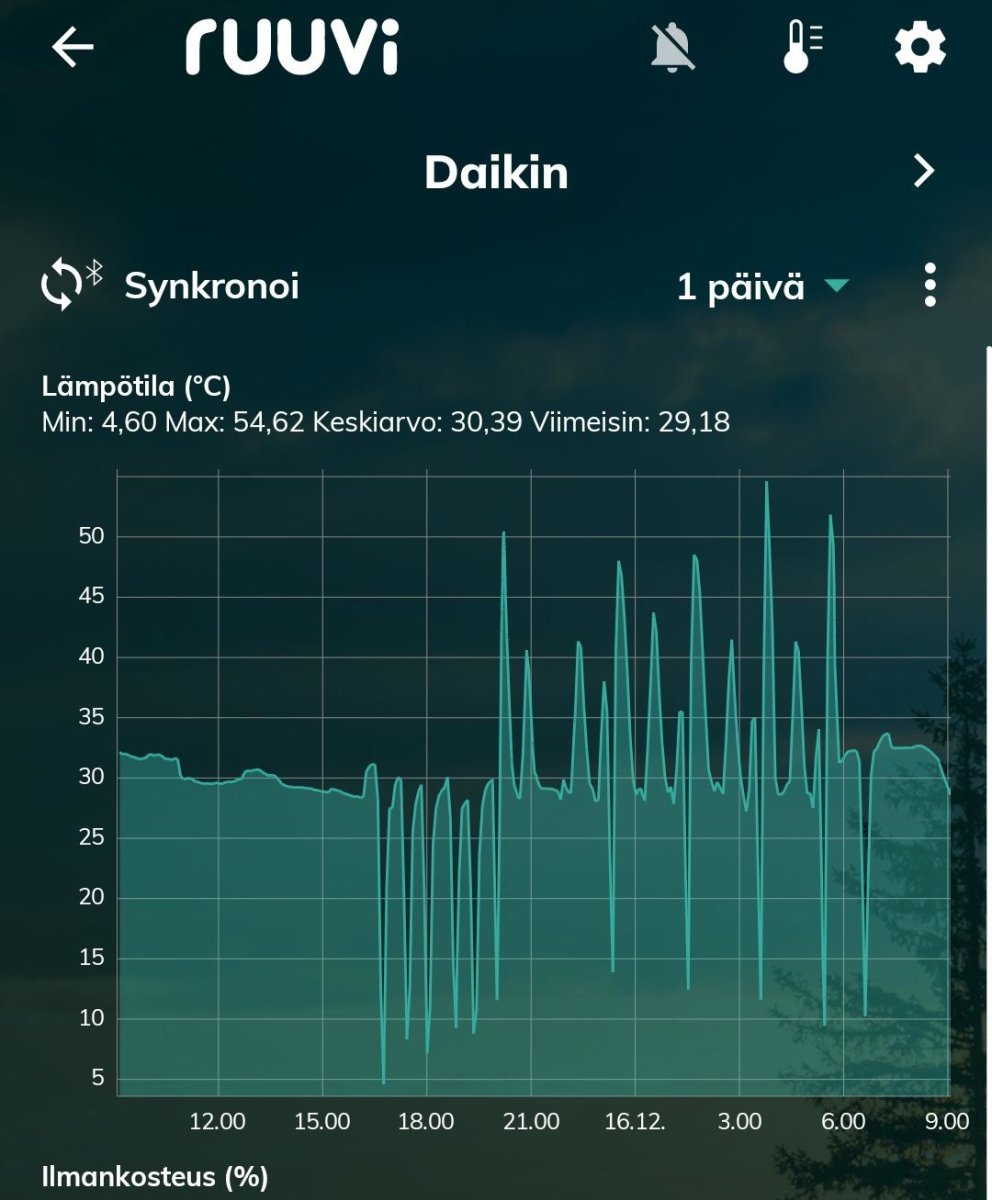
Task: Switch view using the thermometer icon
Action: 800,47
